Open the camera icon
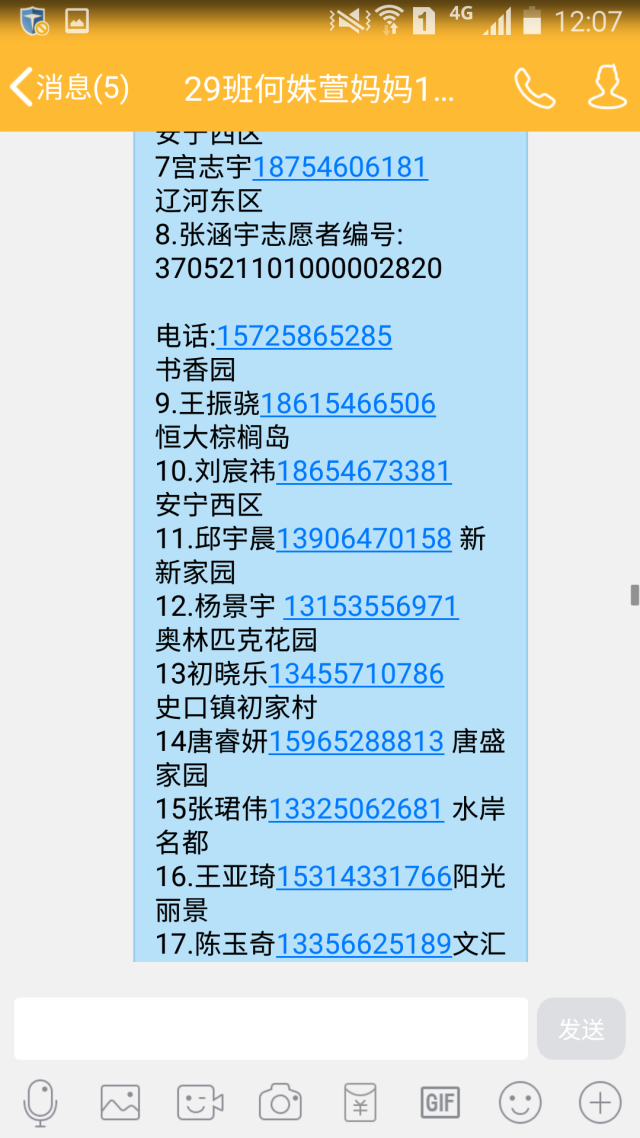The image size is (640, 1138). tap(281, 1103)
